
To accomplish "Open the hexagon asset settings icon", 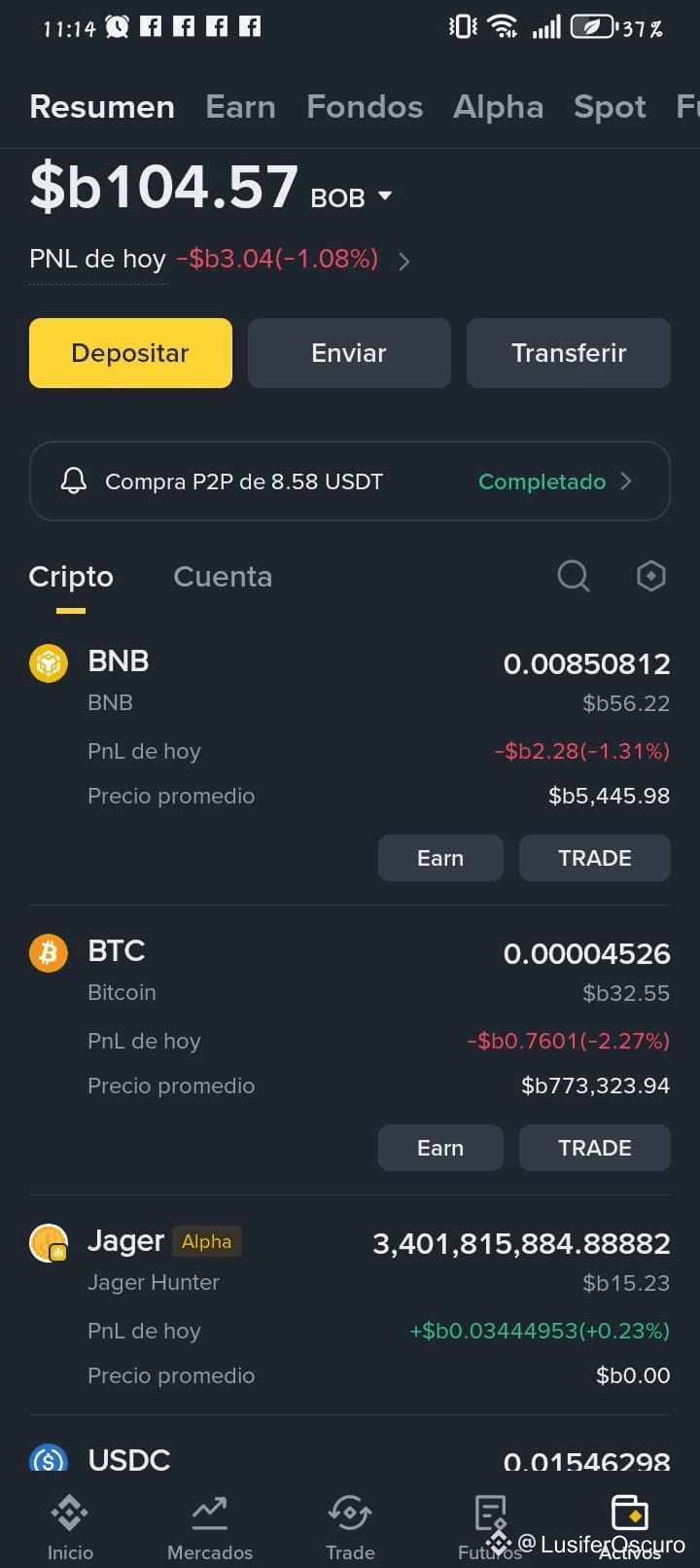I will tap(650, 576).
